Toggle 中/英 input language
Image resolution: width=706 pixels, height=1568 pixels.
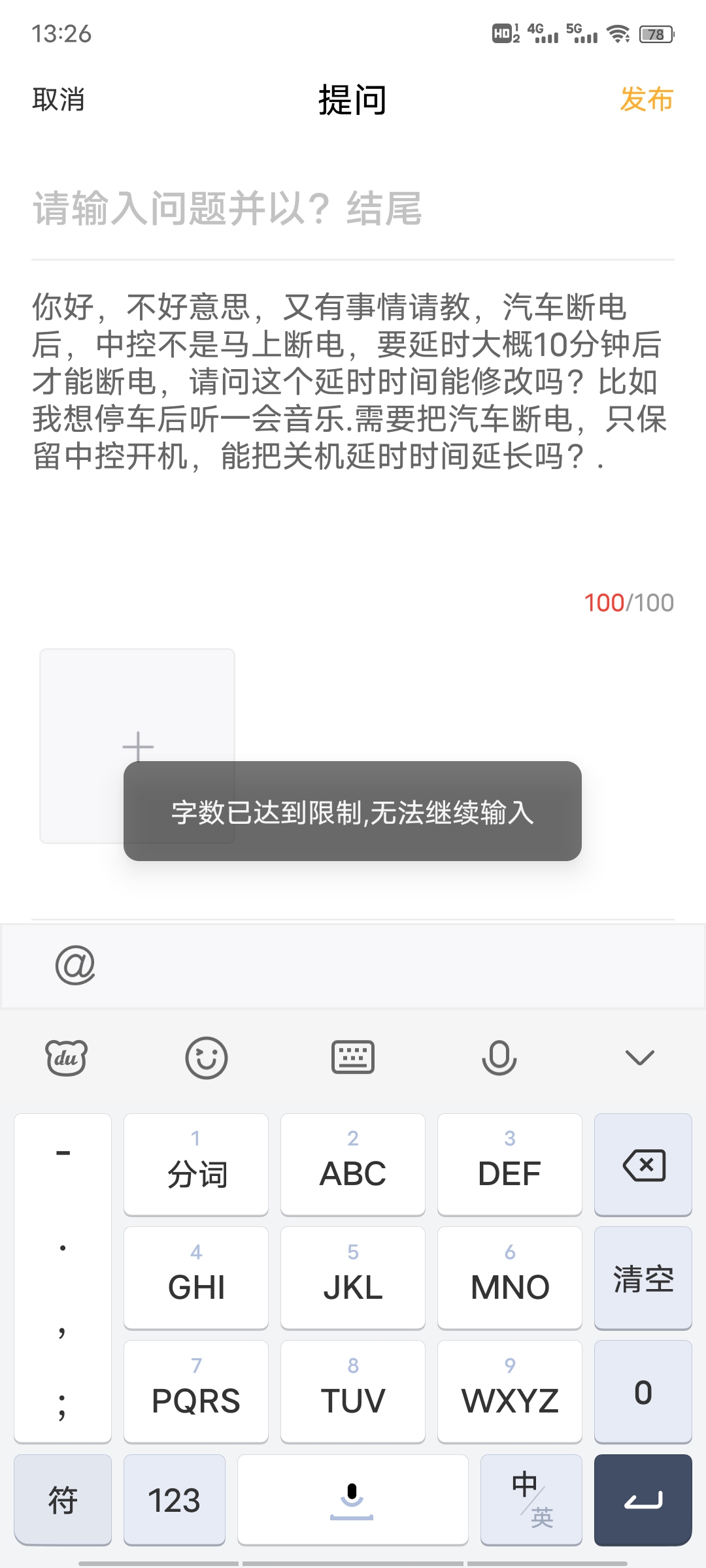click(x=531, y=1500)
